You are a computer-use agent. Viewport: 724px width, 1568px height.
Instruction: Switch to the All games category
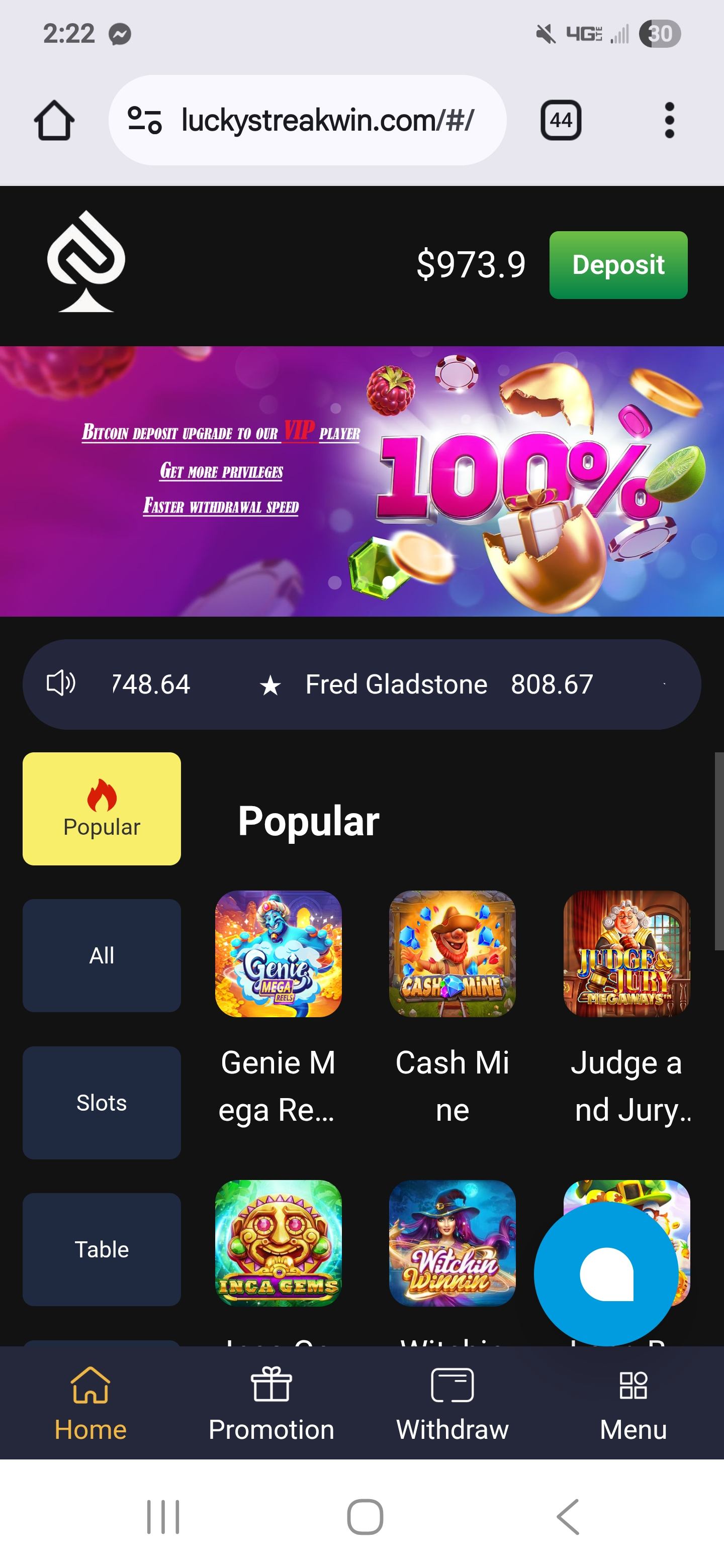click(102, 955)
